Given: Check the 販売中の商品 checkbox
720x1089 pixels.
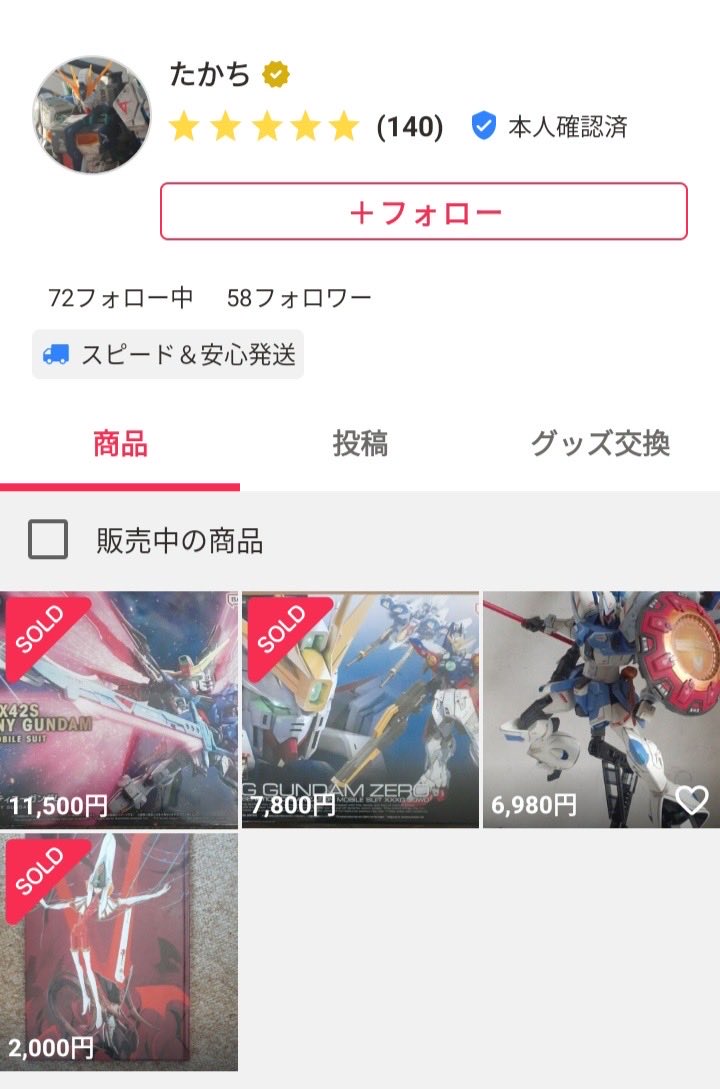Looking at the screenshot, I should click(48, 541).
